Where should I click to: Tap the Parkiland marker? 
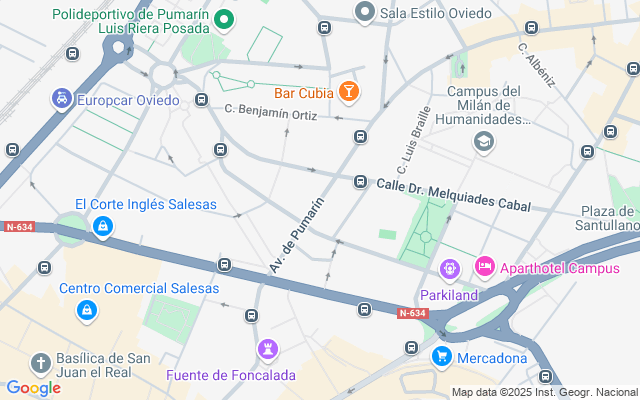(449, 269)
